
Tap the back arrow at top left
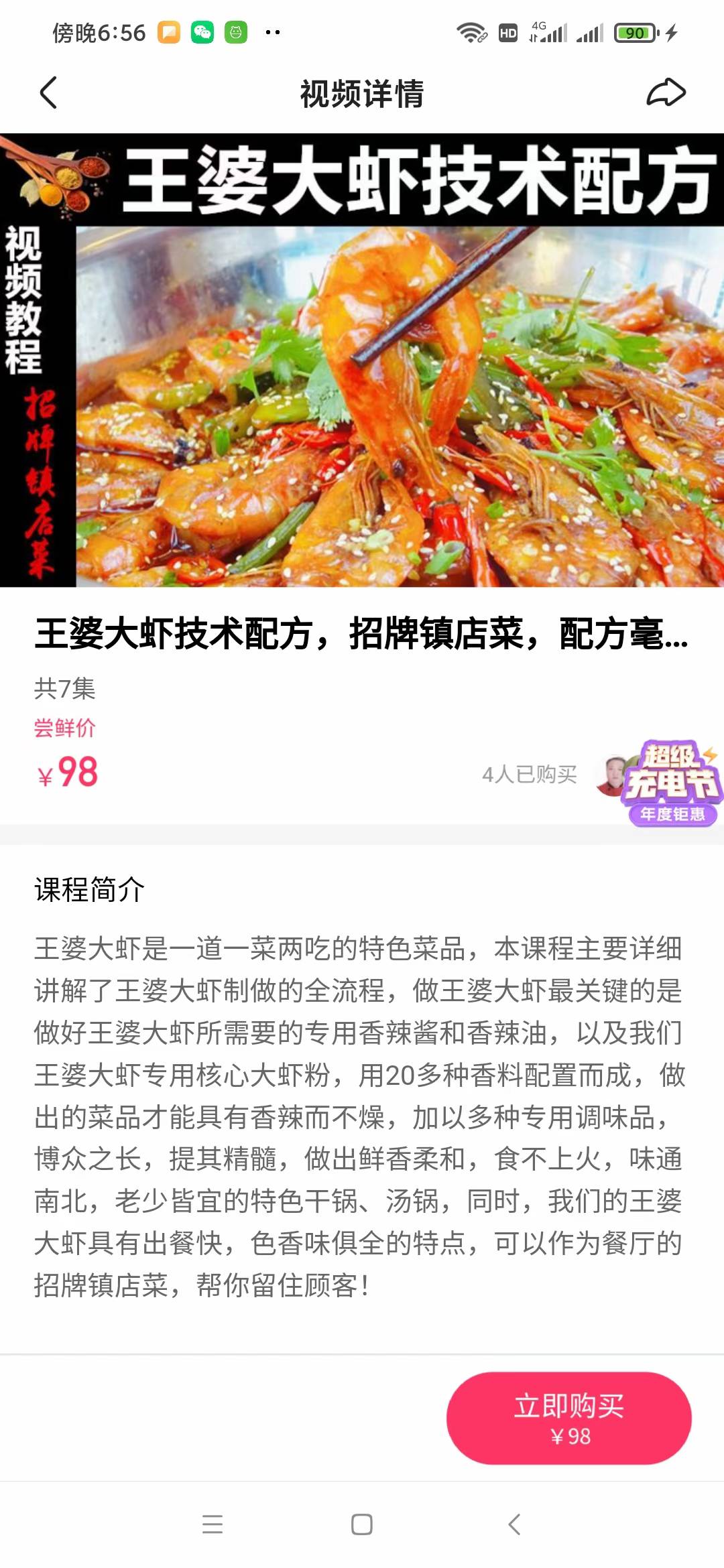click(47, 94)
